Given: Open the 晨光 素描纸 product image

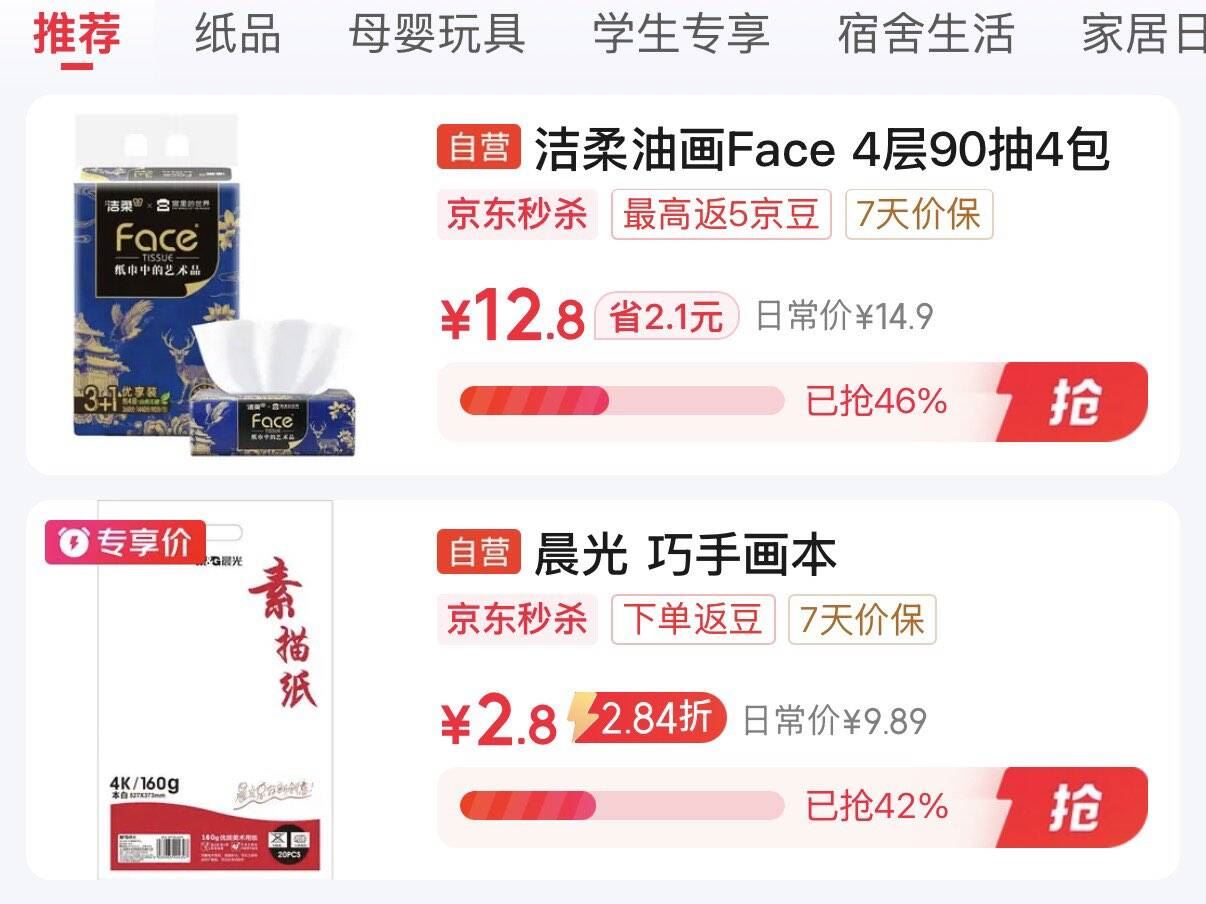Looking at the screenshot, I should [215, 690].
